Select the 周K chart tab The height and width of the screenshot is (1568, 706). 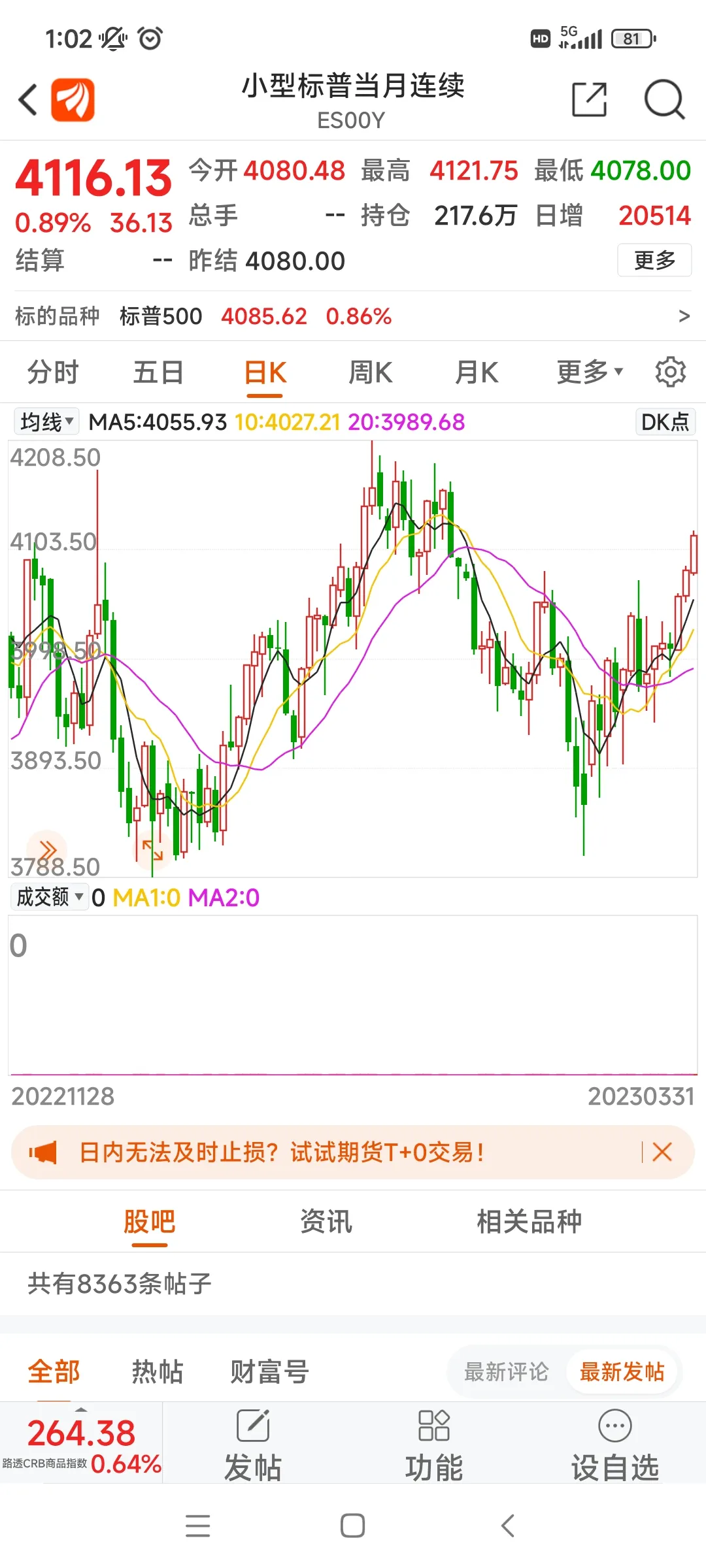370,373
